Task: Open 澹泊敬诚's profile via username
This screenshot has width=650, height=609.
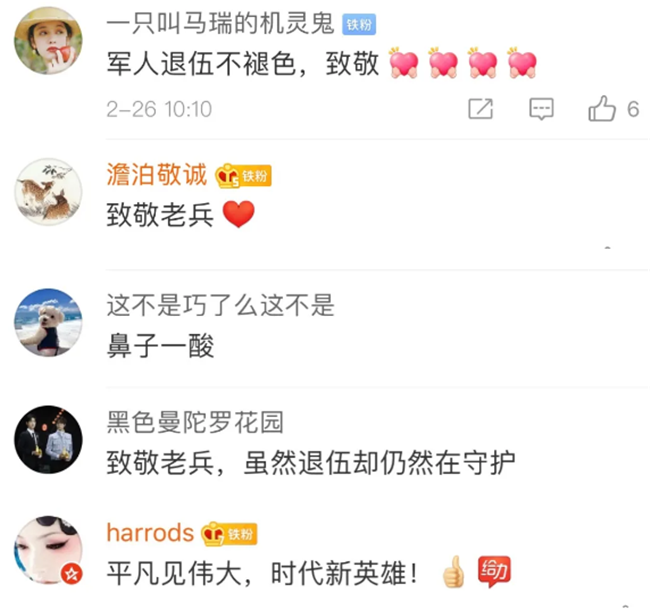Action: click(157, 175)
